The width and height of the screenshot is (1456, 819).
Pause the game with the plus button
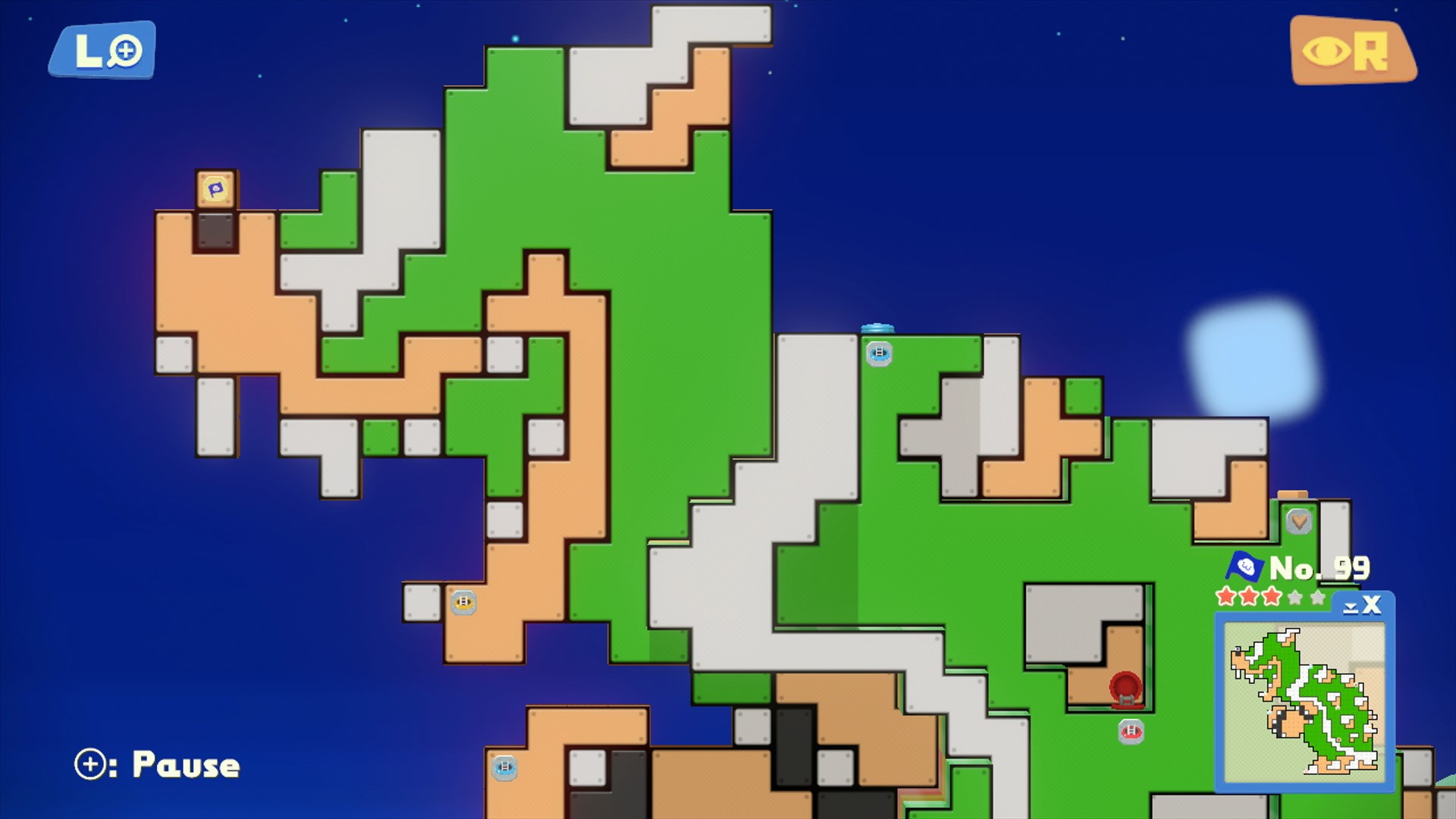(x=90, y=764)
